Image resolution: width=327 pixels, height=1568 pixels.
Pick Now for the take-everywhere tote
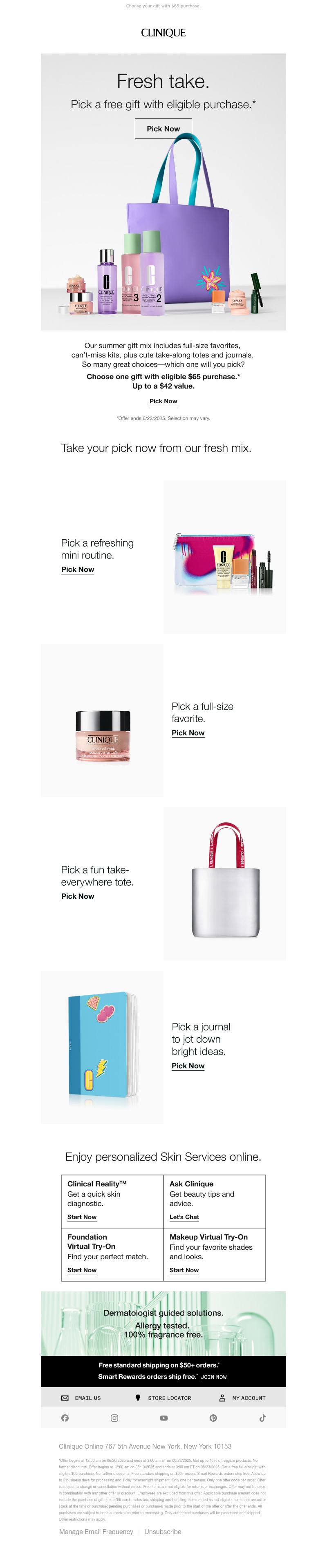77,896
